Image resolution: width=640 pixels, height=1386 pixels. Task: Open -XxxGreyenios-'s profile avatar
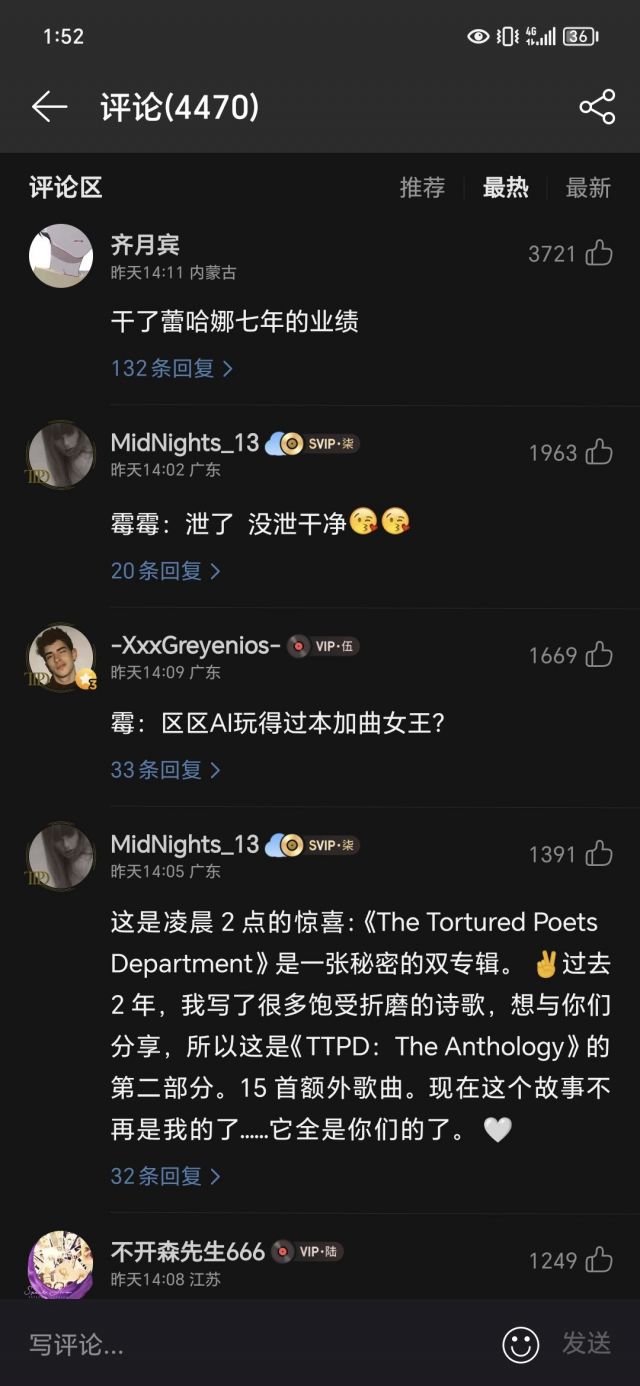pos(61,658)
